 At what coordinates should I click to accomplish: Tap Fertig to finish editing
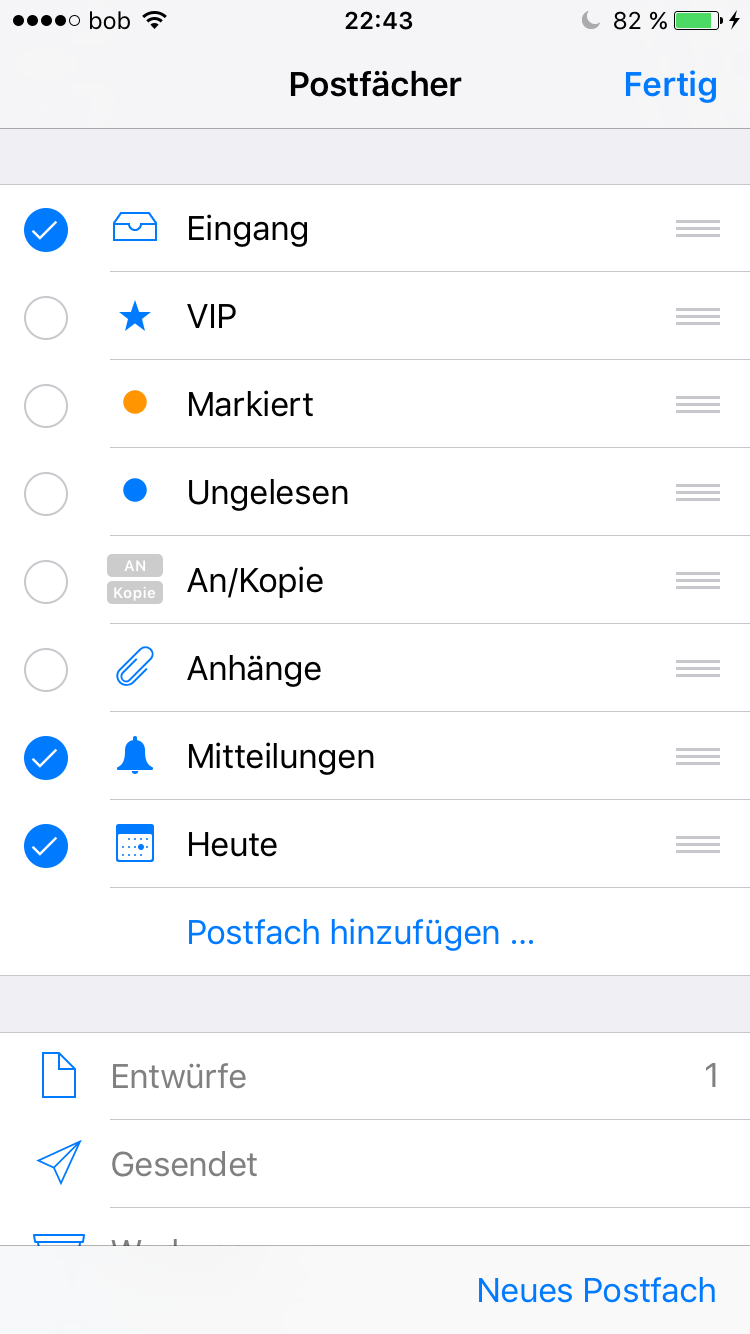click(670, 85)
